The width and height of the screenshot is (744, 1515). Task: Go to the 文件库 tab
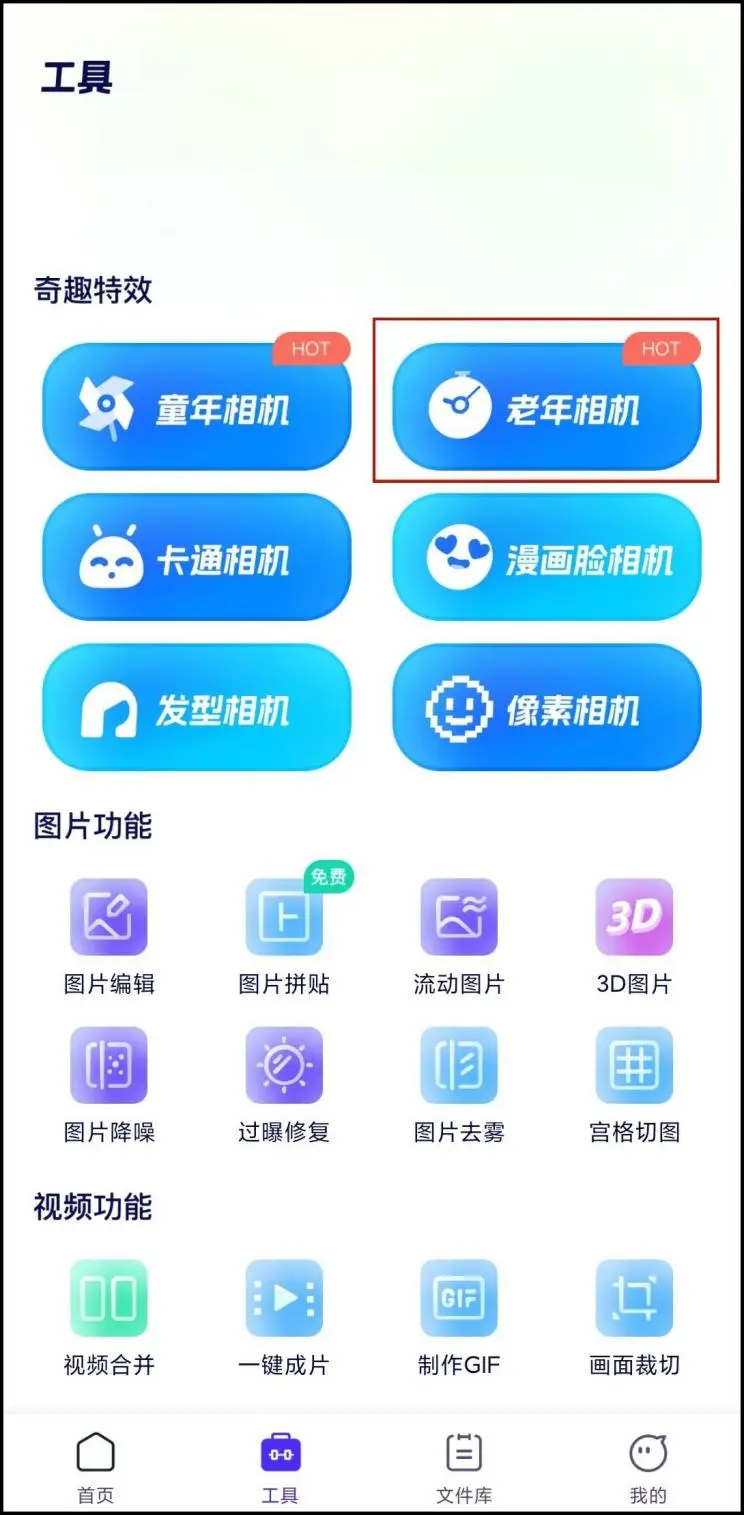(464, 1466)
